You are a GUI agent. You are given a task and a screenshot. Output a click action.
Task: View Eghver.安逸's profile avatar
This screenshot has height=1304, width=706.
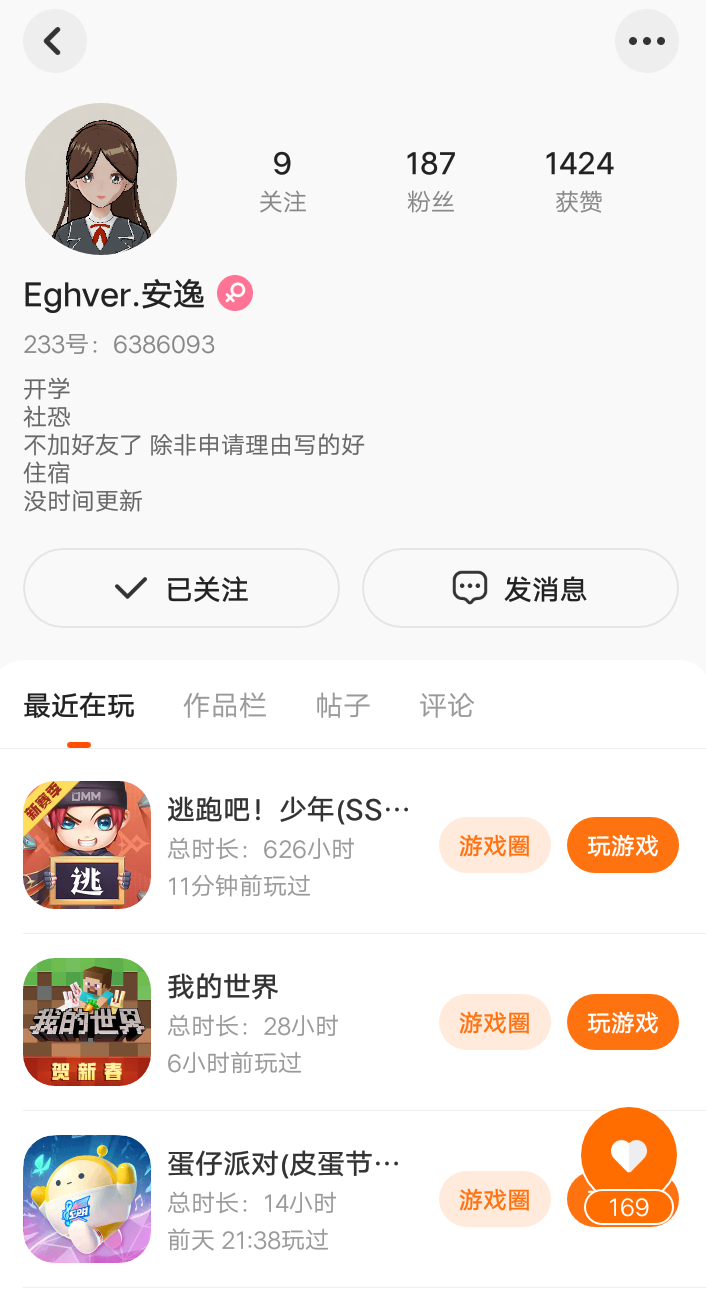[x=101, y=179]
